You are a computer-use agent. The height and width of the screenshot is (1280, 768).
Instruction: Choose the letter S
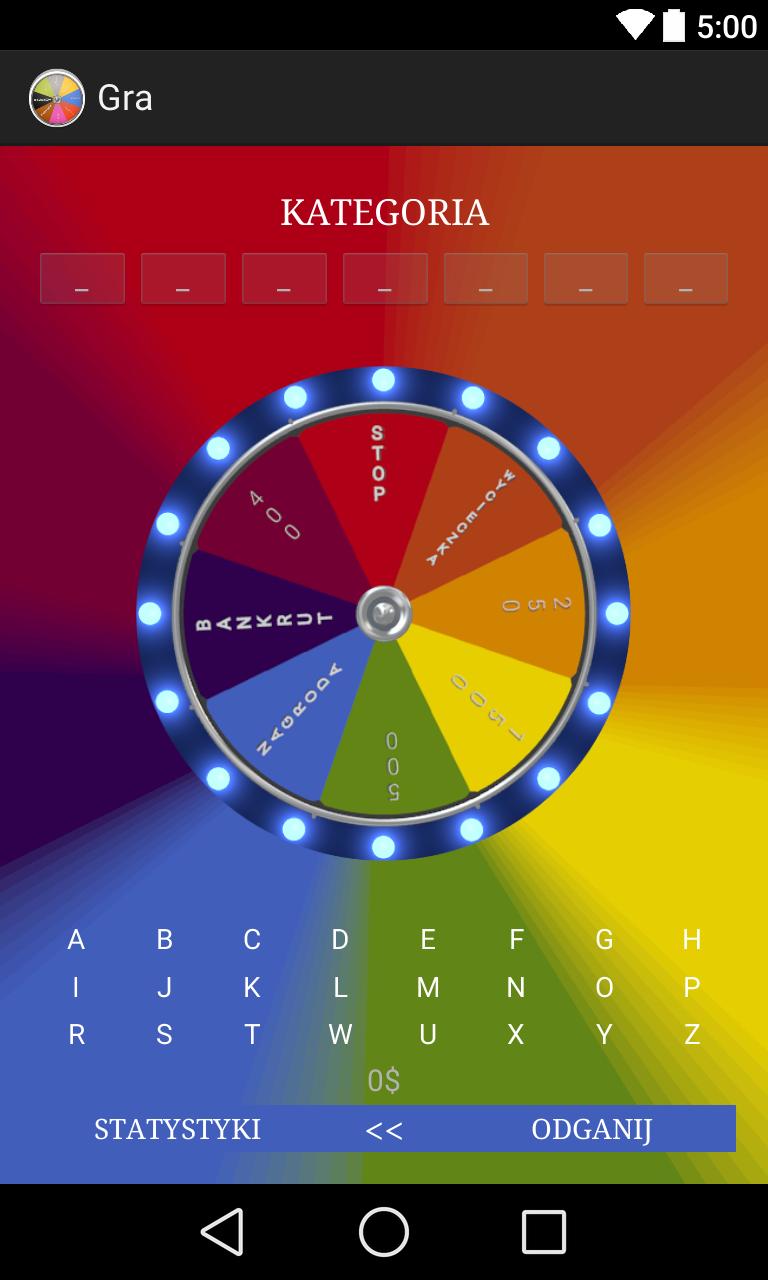[x=164, y=1035]
